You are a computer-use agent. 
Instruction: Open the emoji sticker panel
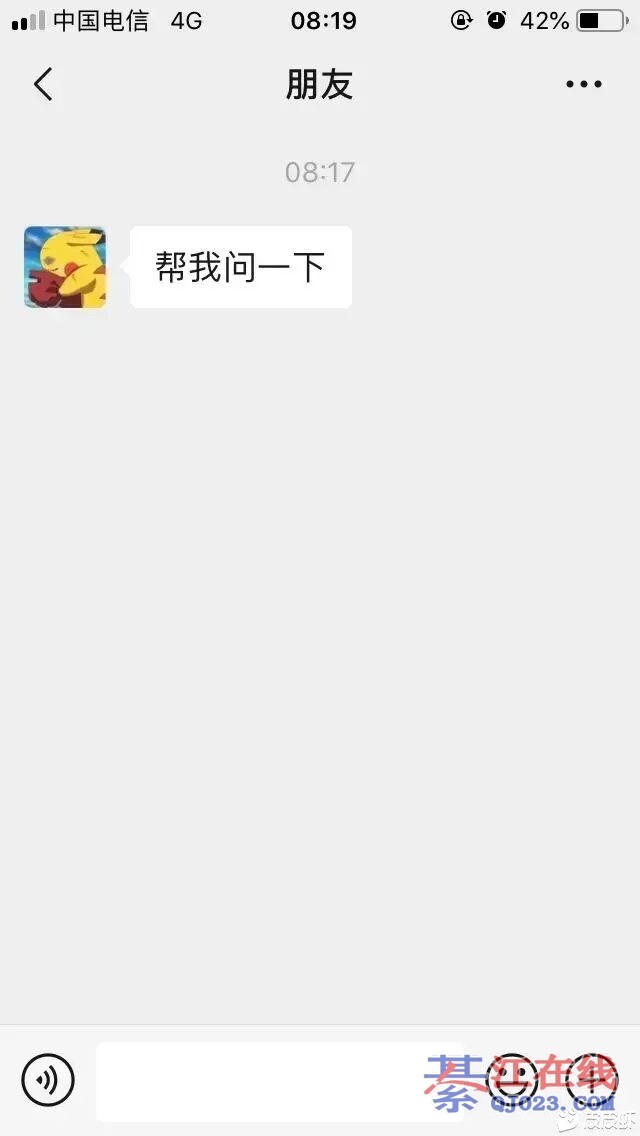pyautogui.click(x=511, y=1080)
